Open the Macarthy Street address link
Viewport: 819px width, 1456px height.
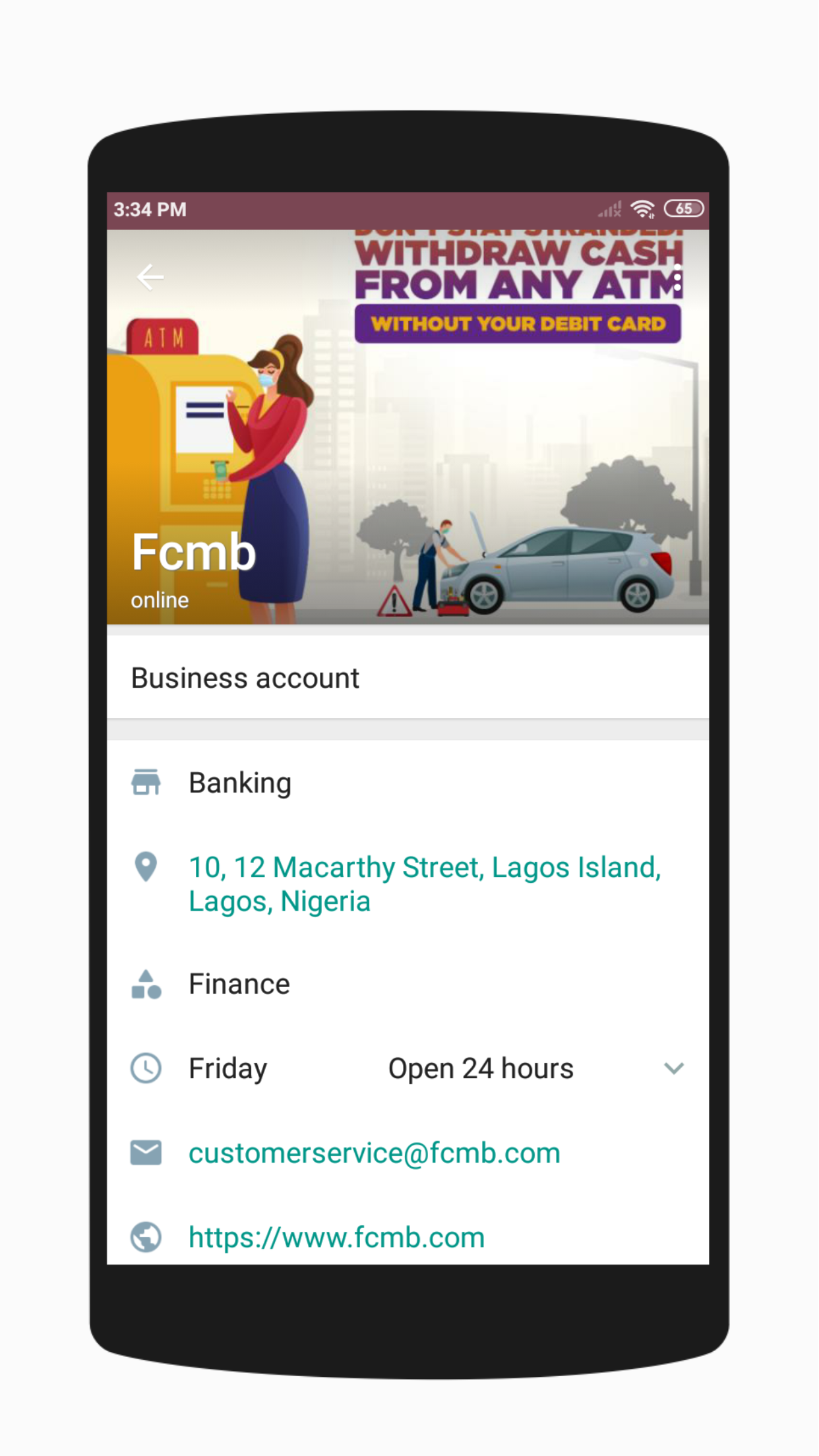click(x=424, y=884)
